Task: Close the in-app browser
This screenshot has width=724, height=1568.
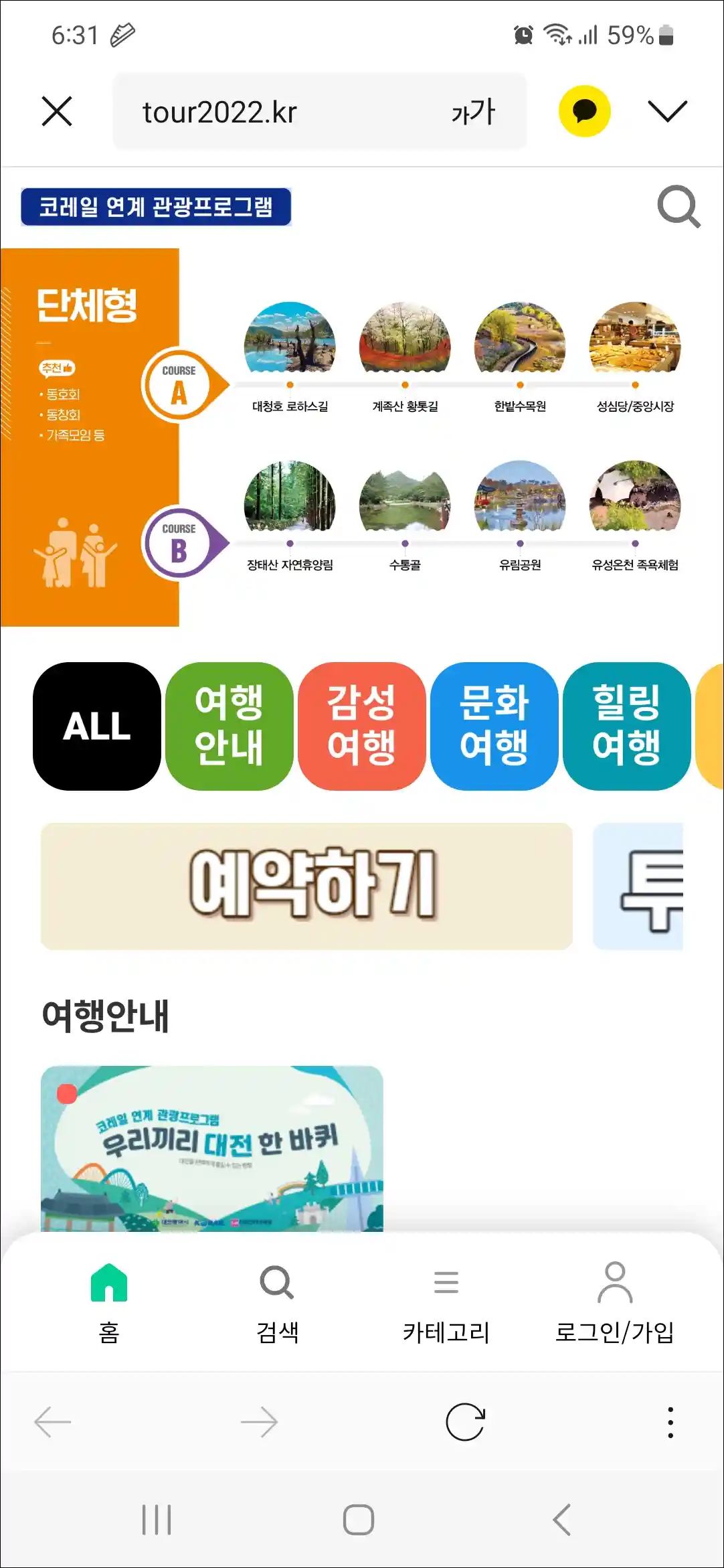Action: coord(57,111)
